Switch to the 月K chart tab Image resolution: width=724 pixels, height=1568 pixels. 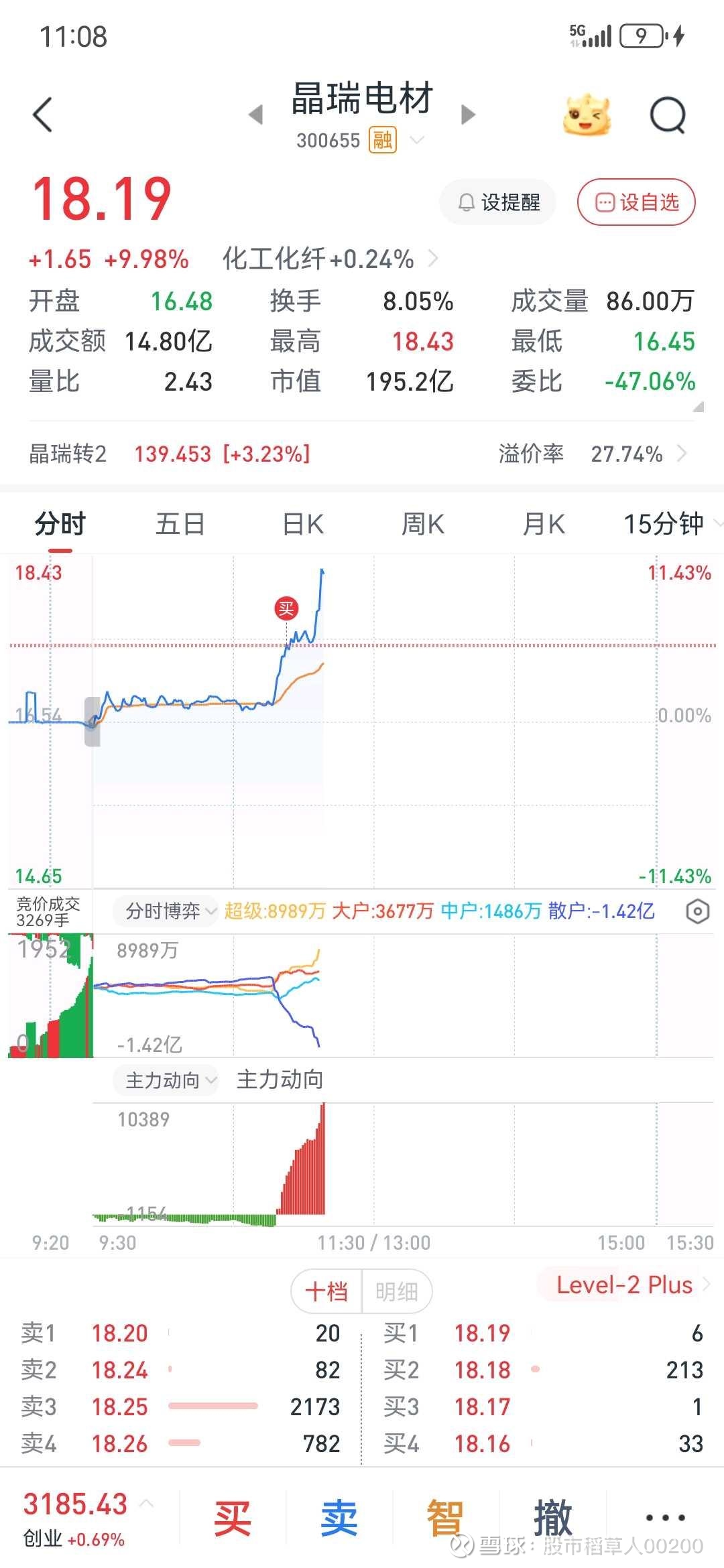[x=544, y=524]
